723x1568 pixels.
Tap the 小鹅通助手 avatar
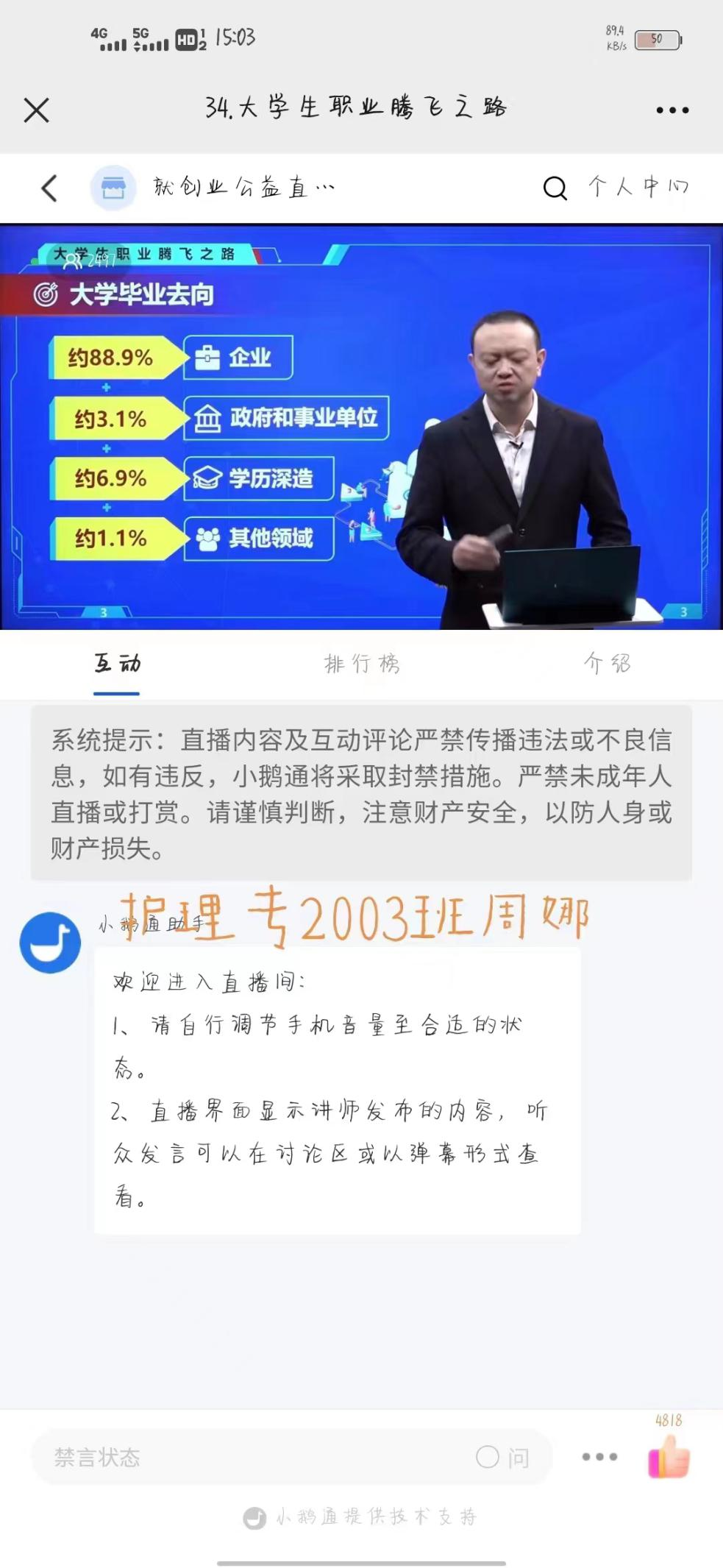[x=50, y=943]
